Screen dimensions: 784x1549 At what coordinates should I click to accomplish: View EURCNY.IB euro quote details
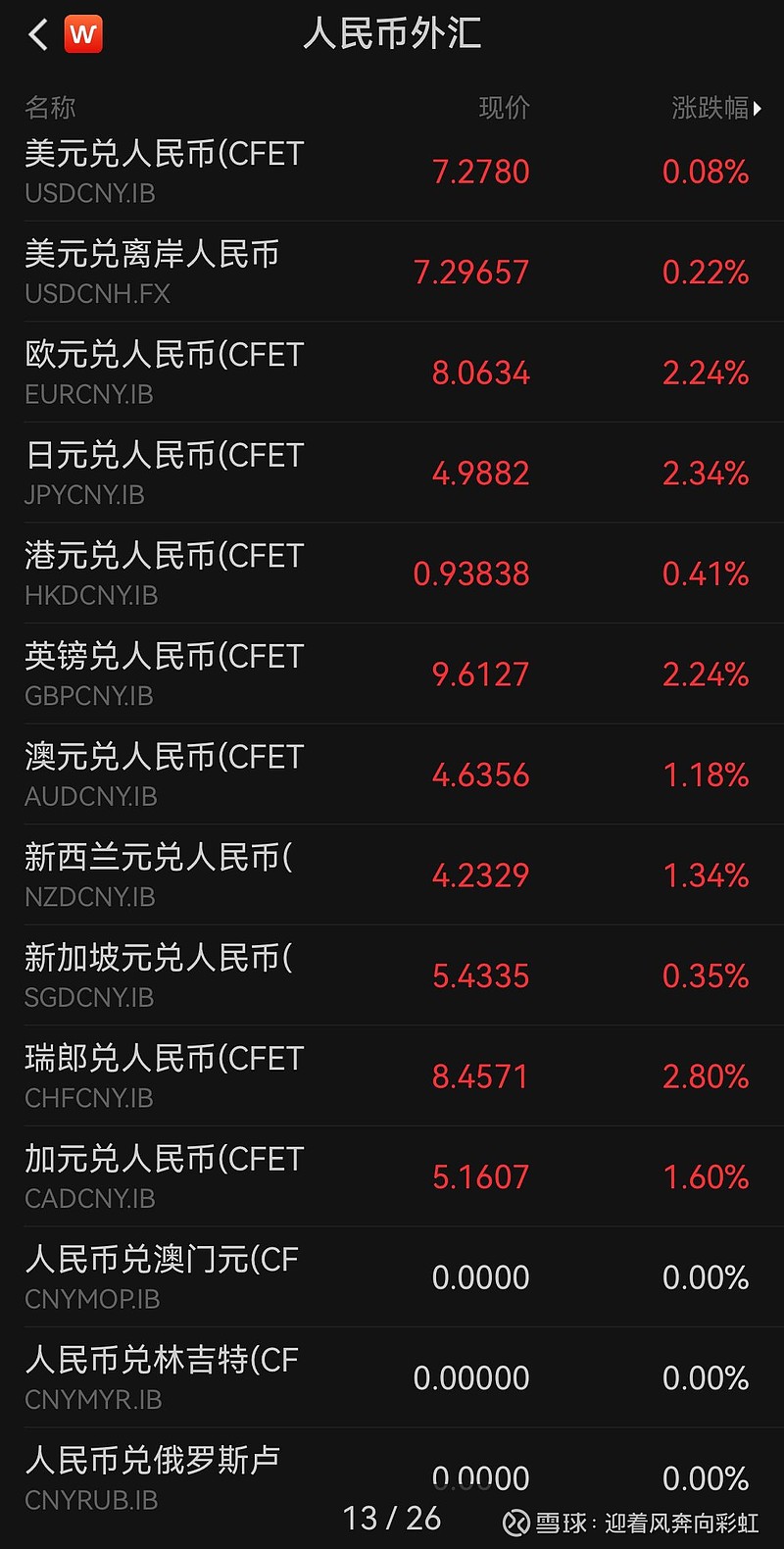tap(165, 373)
